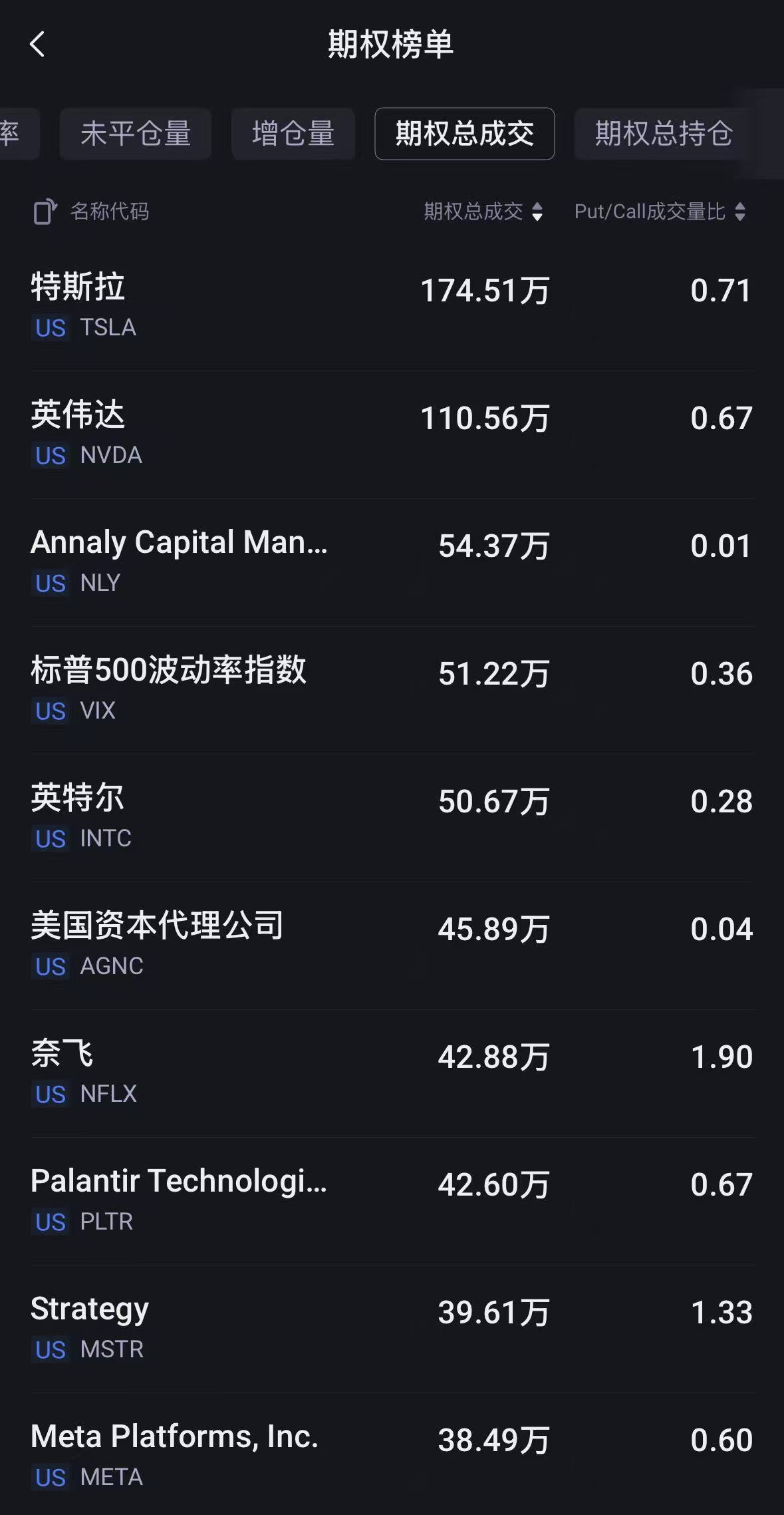Switch to the 期权总持仓 tab
Viewport: 784px width, 1515px height.
(663, 134)
